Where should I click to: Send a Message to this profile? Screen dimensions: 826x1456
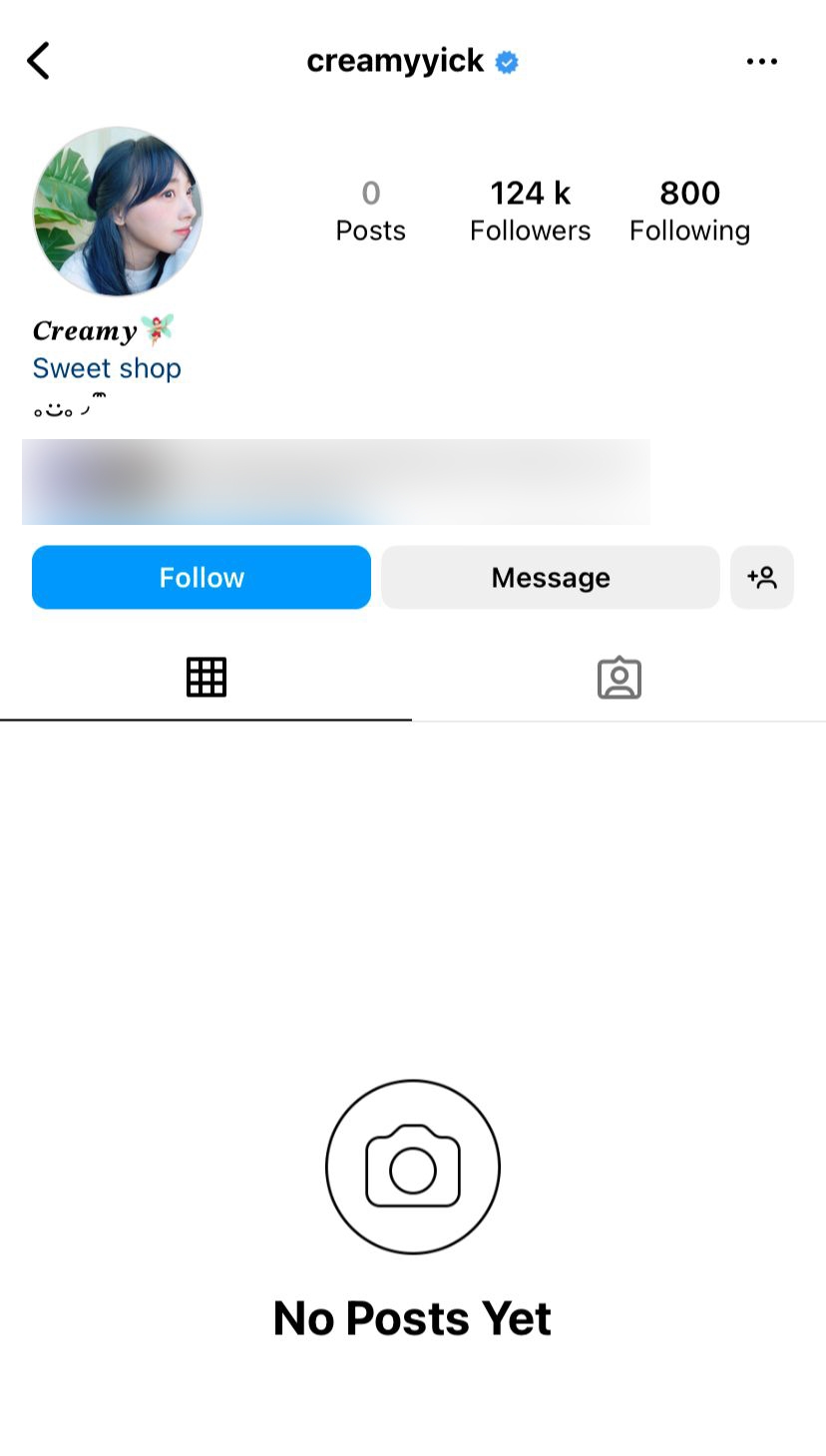click(550, 577)
